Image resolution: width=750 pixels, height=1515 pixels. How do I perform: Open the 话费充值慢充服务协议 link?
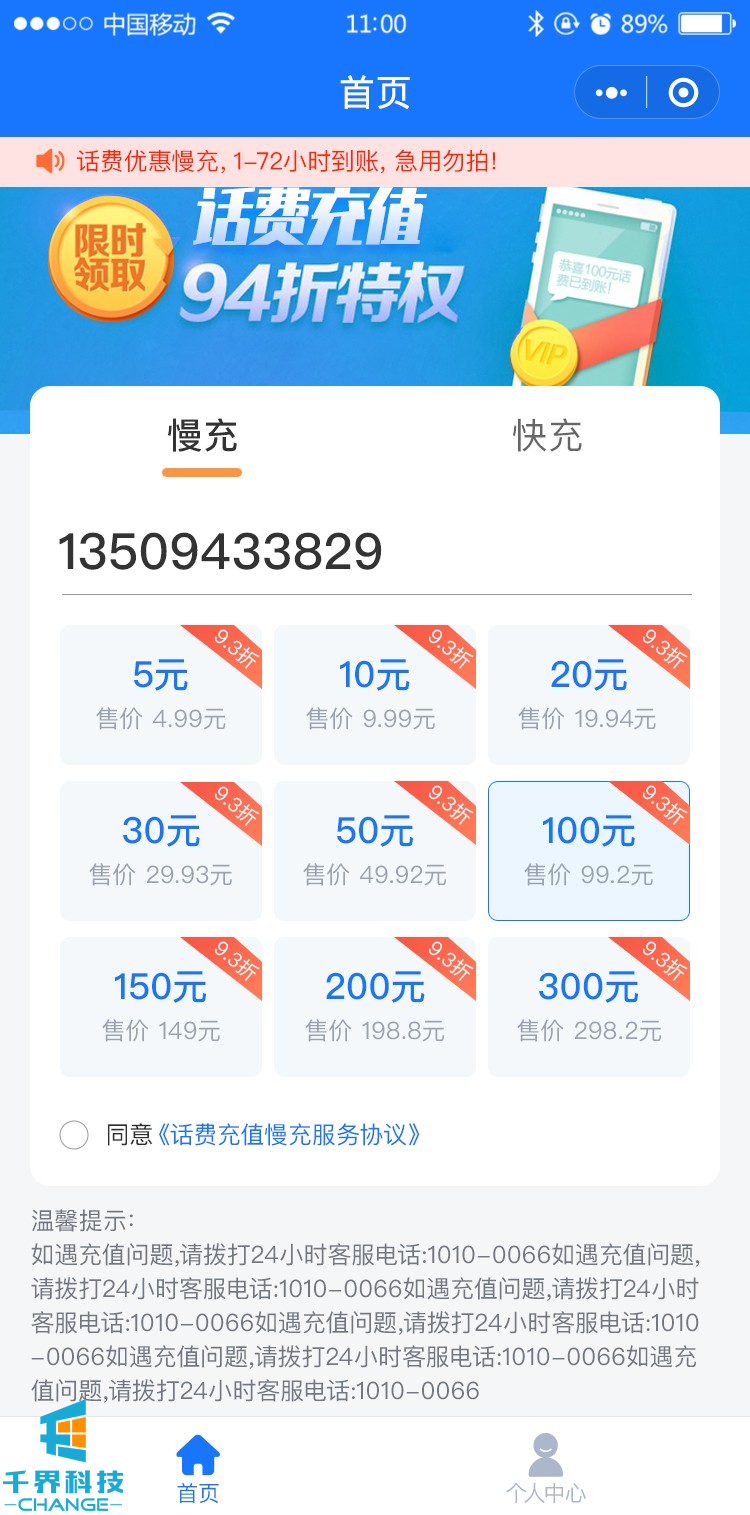(289, 1135)
